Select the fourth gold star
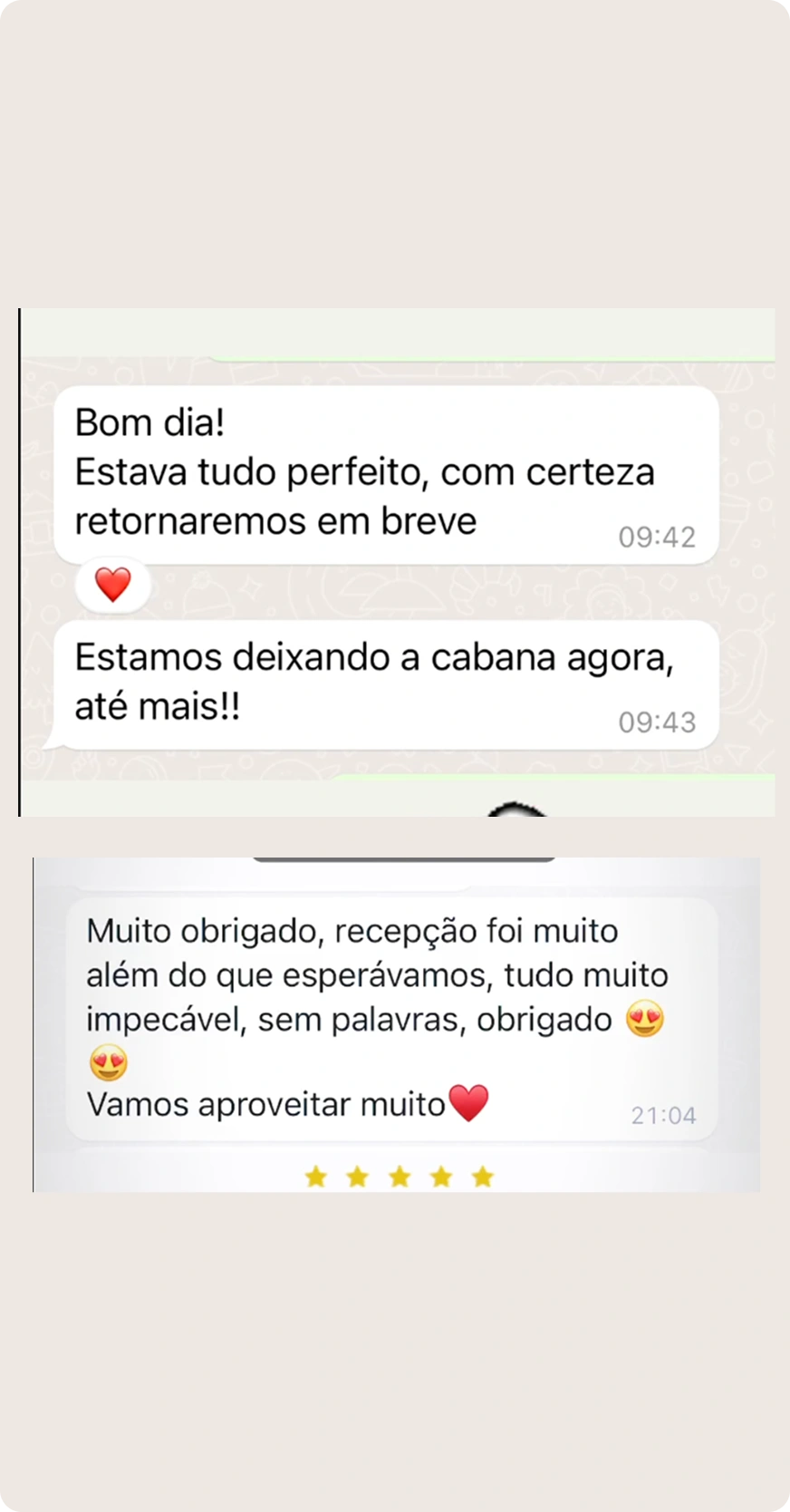Viewport: 790px width, 1512px height. click(441, 1176)
